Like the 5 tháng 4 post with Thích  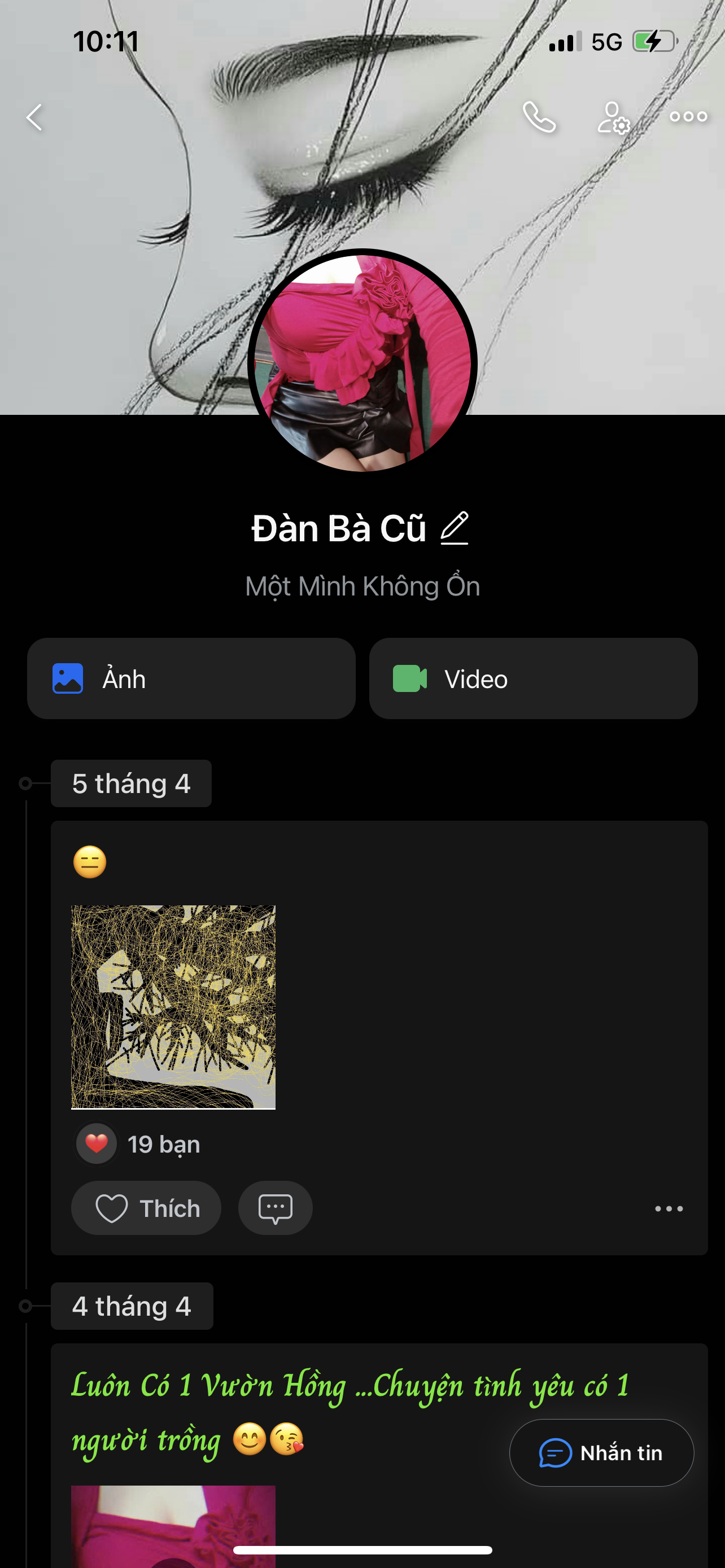(x=146, y=1208)
